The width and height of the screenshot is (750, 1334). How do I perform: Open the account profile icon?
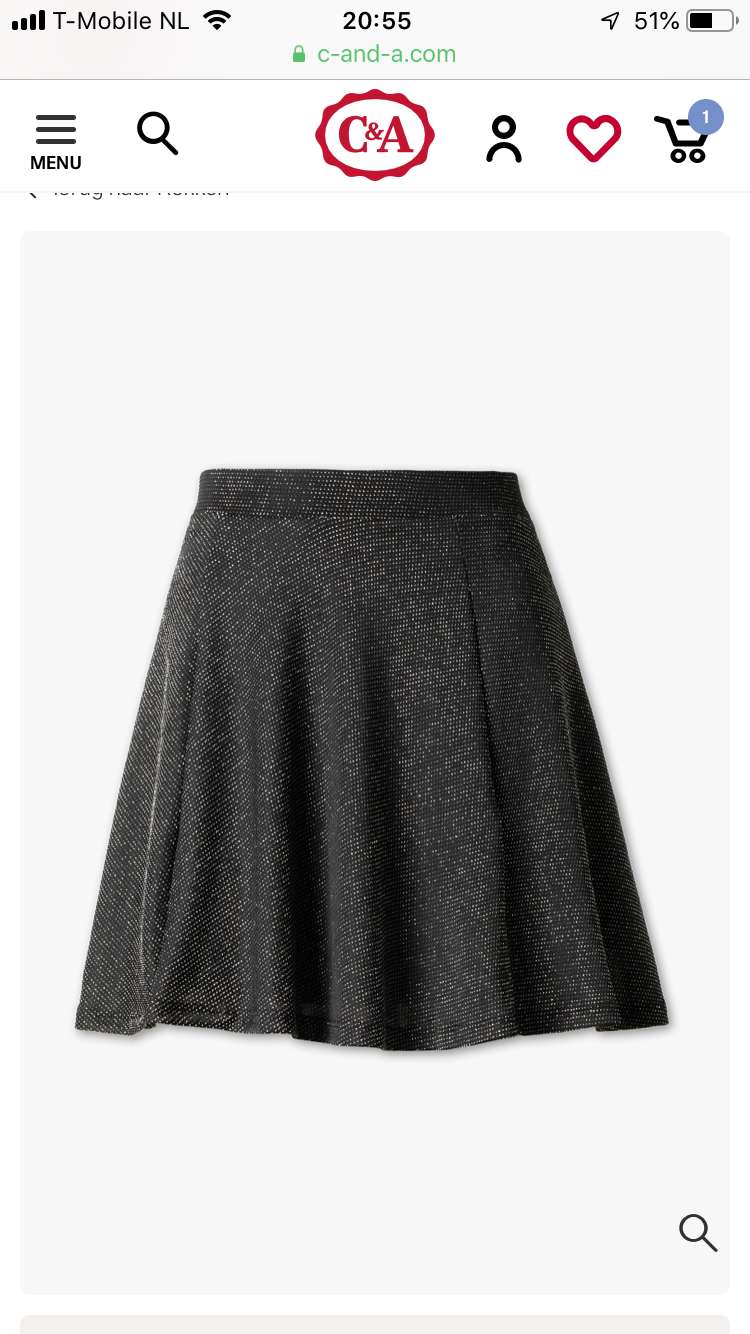tap(504, 138)
